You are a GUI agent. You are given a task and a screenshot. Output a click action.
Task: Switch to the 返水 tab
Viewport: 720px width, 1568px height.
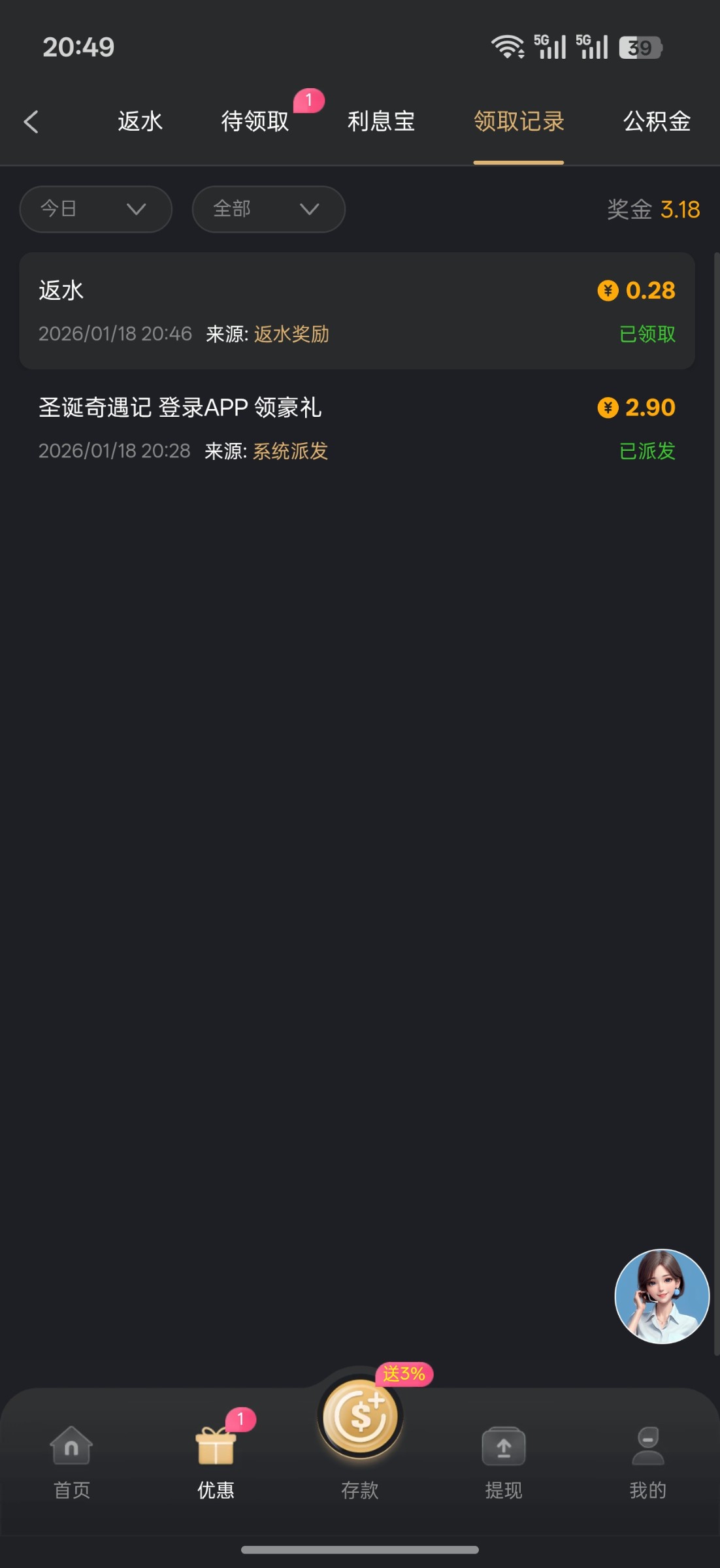click(x=140, y=122)
